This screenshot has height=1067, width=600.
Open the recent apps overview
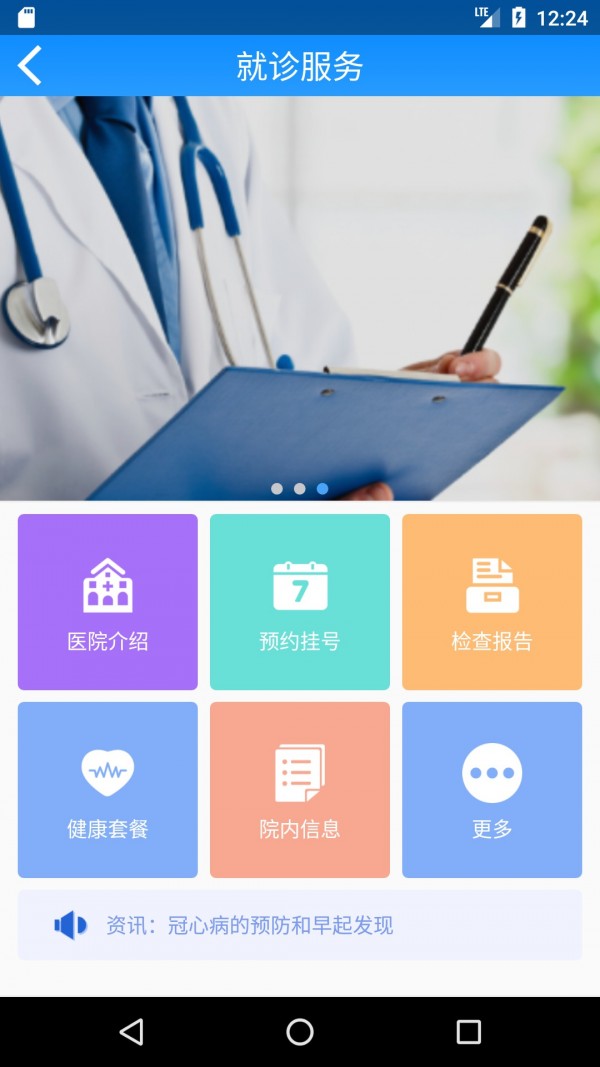[468, 1032]
